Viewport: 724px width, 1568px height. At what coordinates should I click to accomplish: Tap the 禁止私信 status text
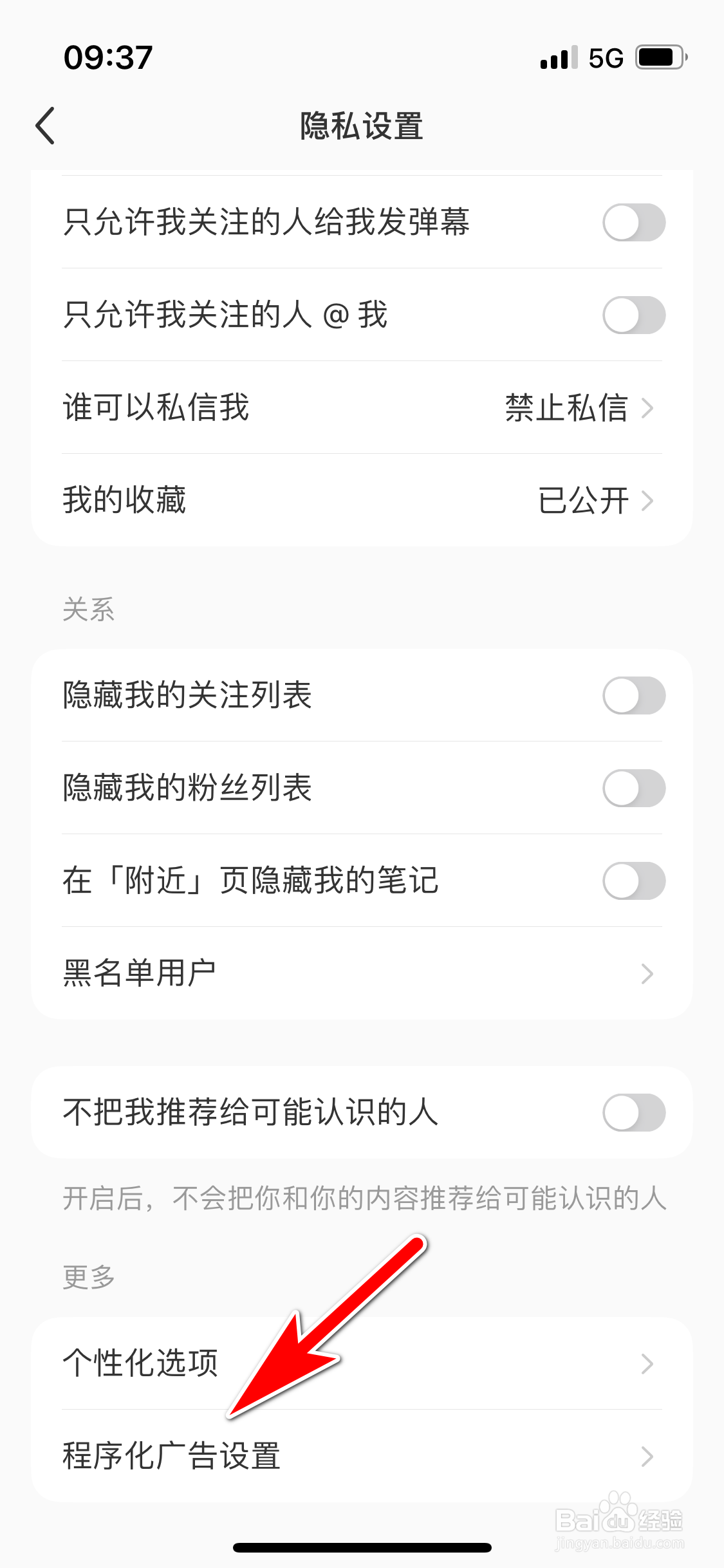566,409
